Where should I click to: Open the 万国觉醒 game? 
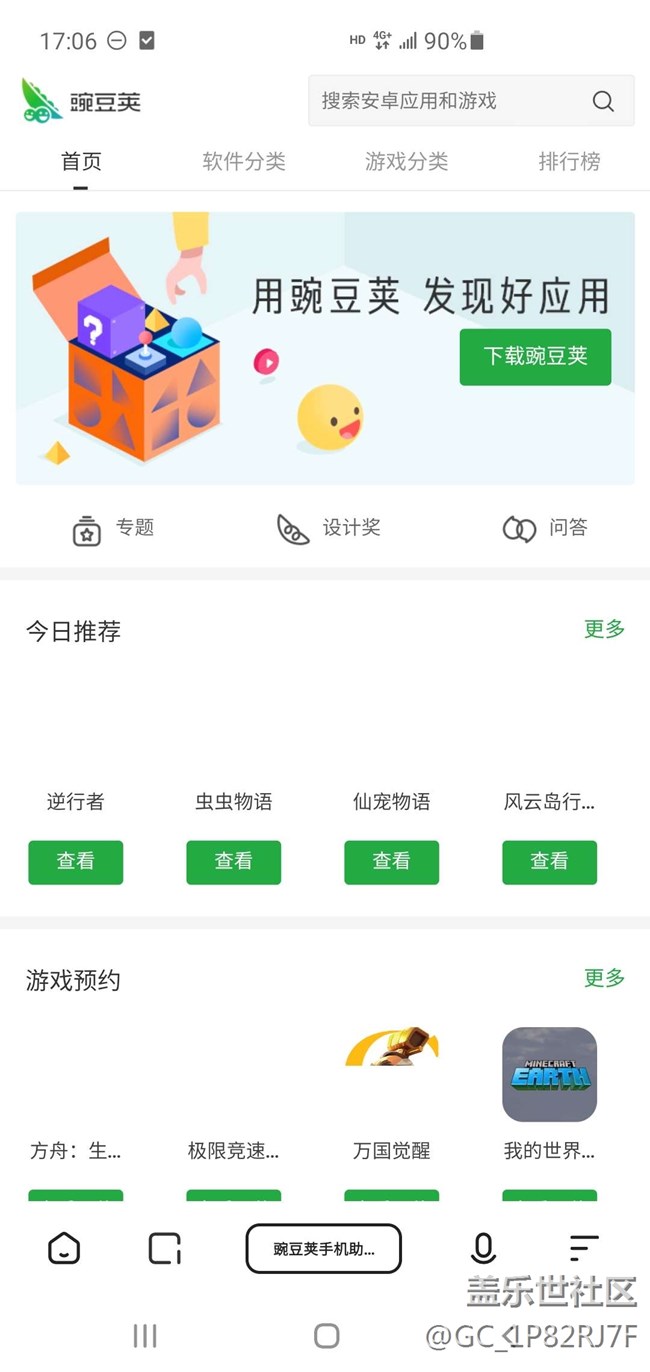pos(391,1075)
